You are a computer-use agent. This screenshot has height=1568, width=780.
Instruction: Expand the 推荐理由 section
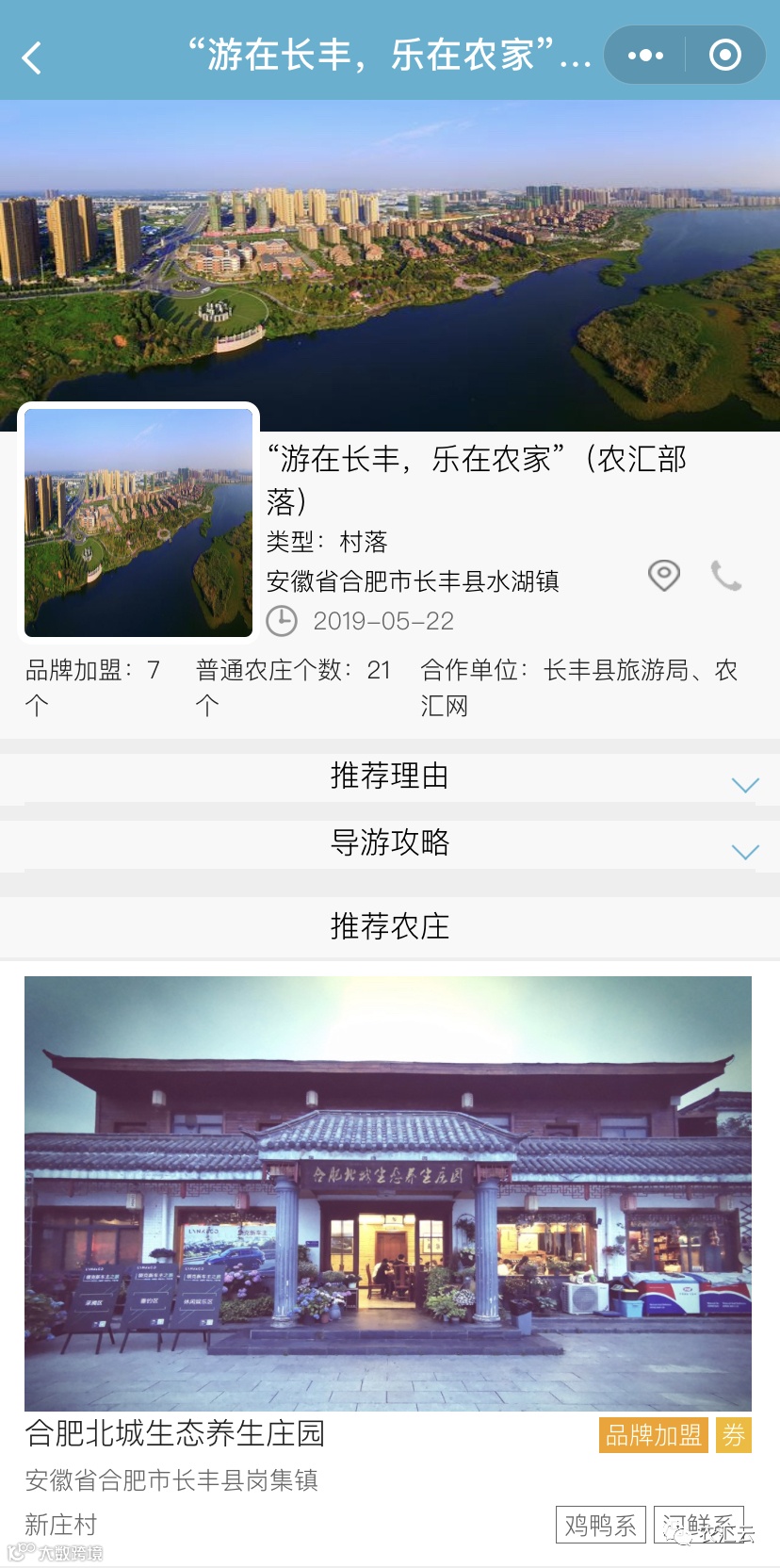point(744,785)
